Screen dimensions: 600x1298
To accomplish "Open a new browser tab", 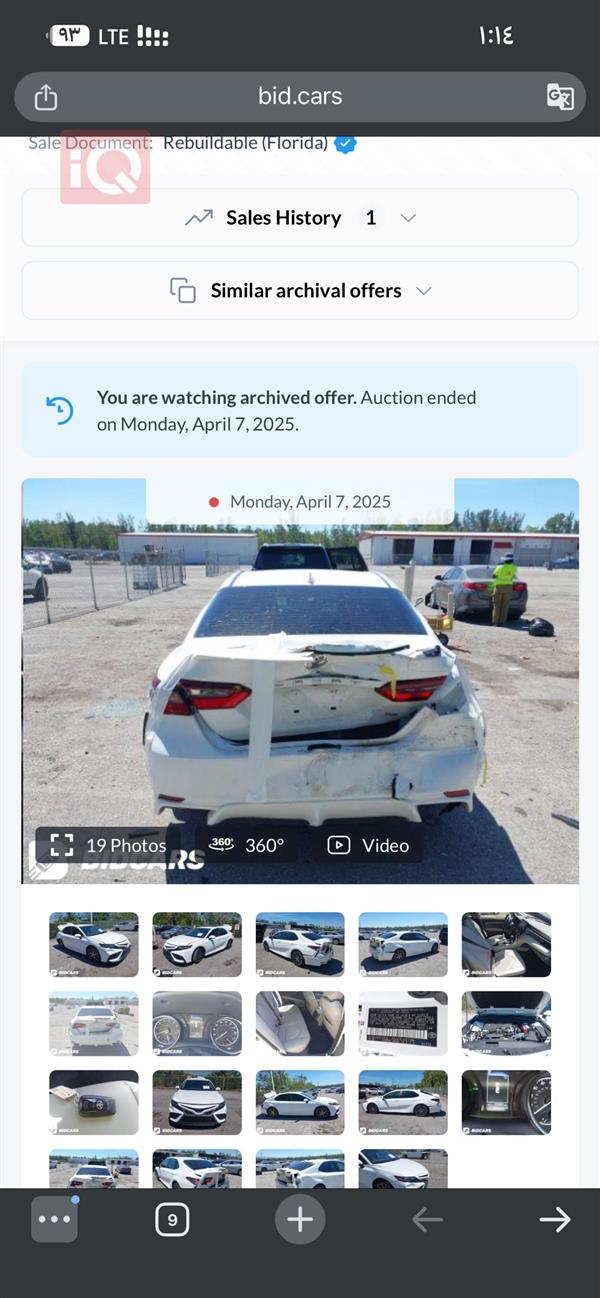I will (300, 1220).
